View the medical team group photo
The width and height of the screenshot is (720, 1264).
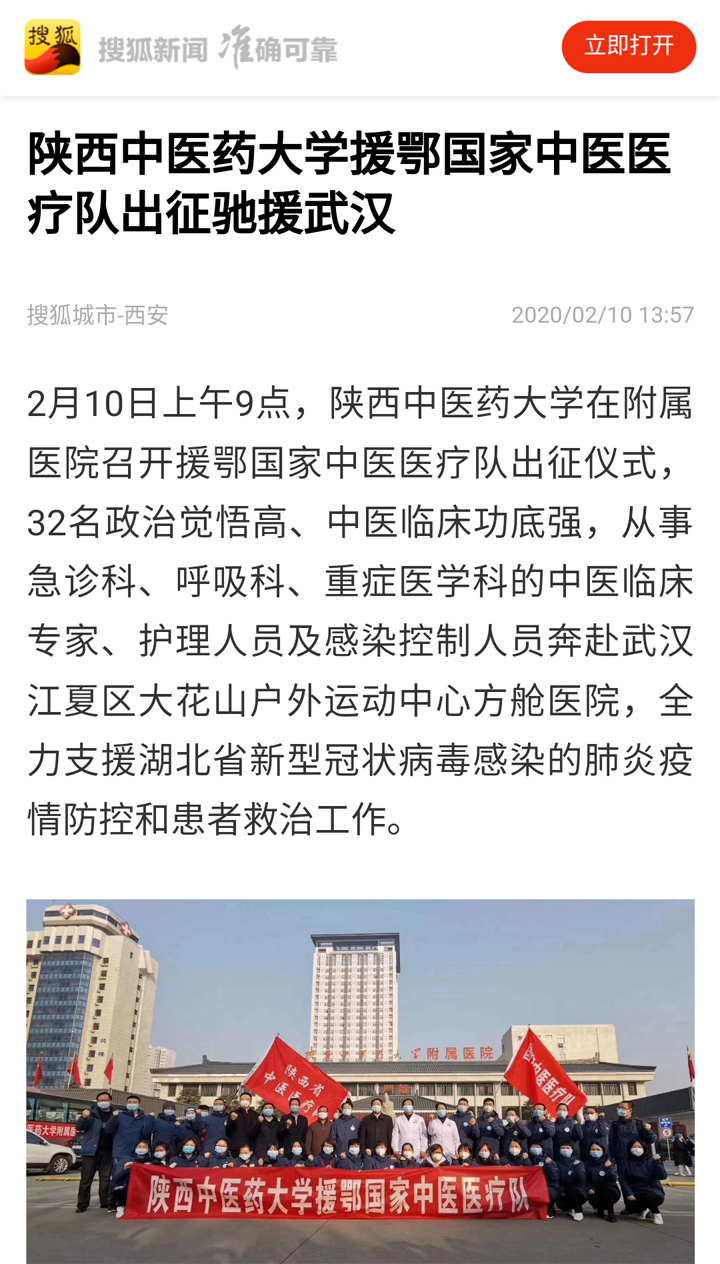[x=360, y=1081]
